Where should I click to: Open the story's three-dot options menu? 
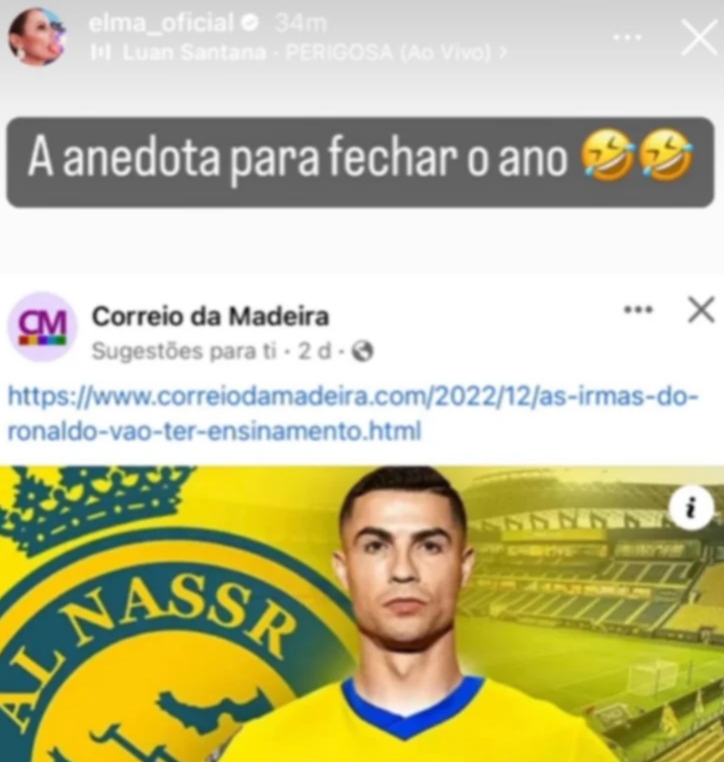point(628,38)
